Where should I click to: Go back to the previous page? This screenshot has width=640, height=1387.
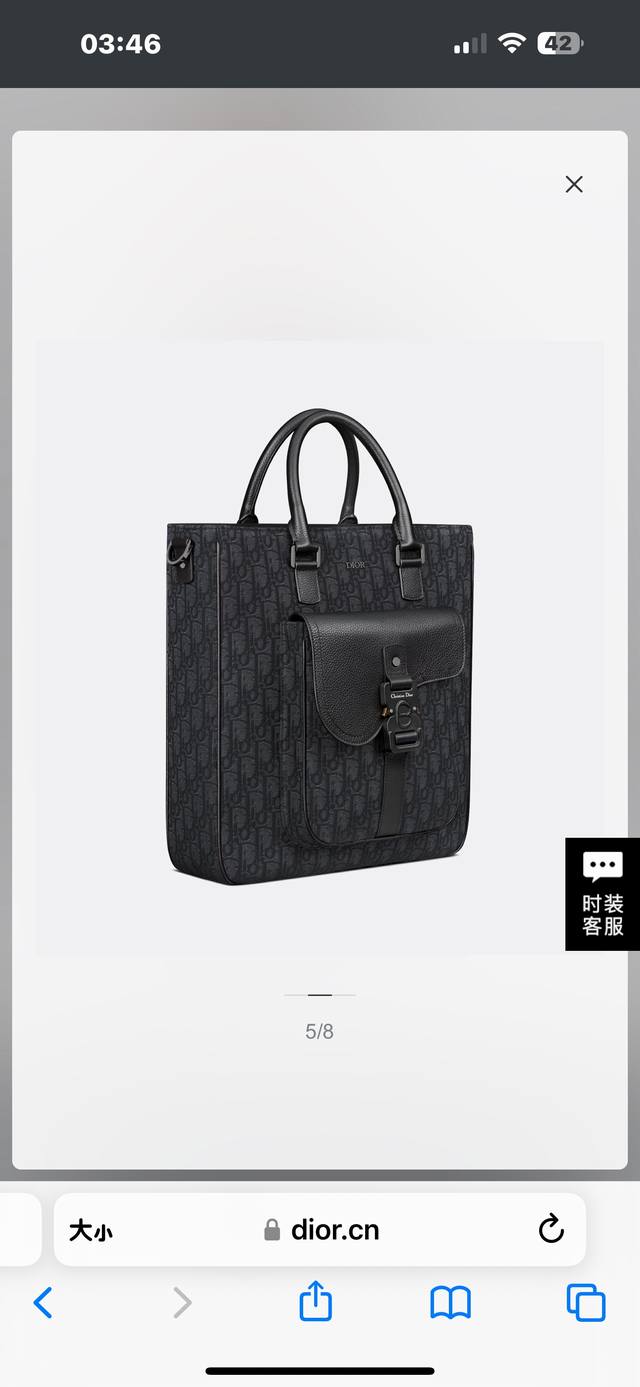point(43,1303)
